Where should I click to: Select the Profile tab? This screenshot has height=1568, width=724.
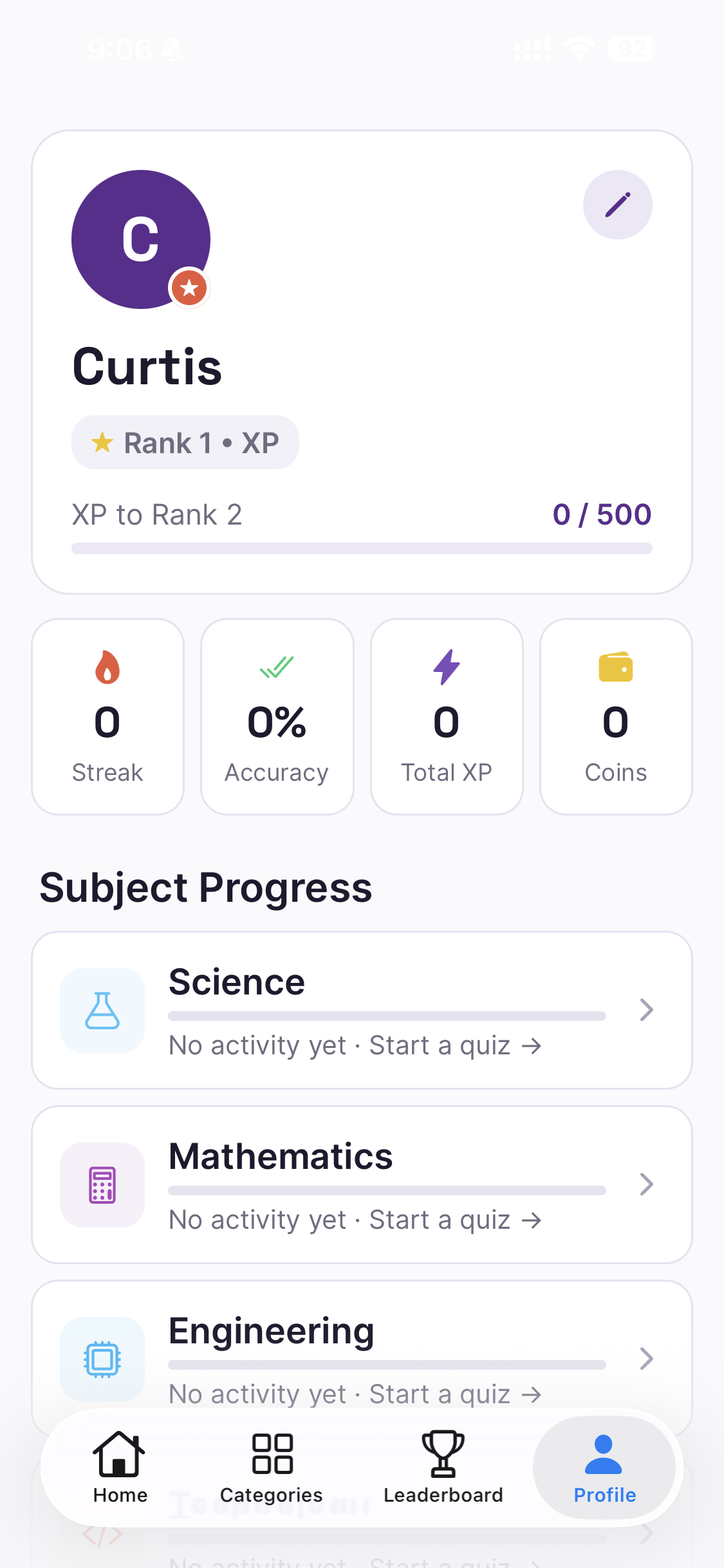604,1468
